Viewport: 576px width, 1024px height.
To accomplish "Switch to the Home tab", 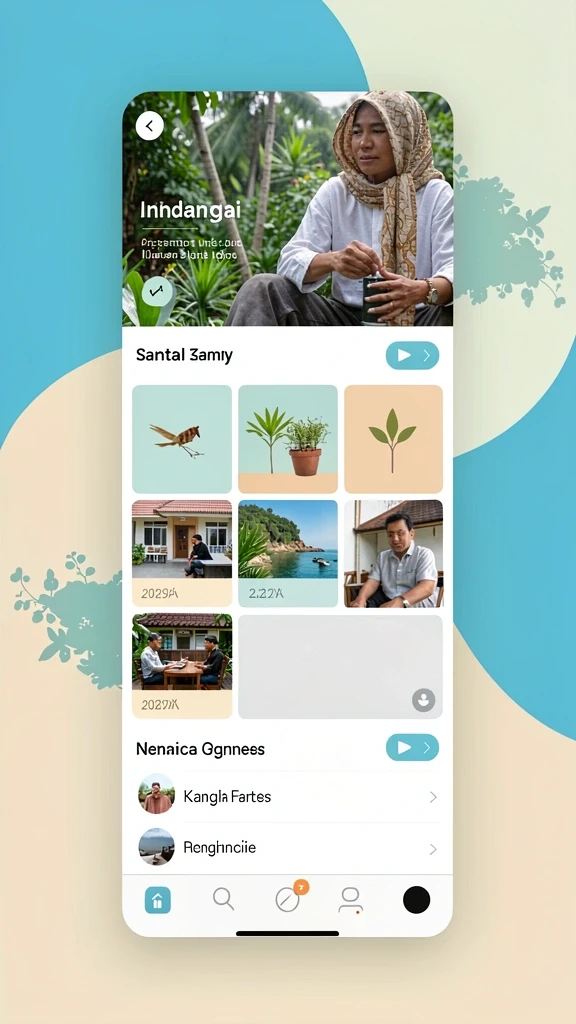I will (157, 901).
